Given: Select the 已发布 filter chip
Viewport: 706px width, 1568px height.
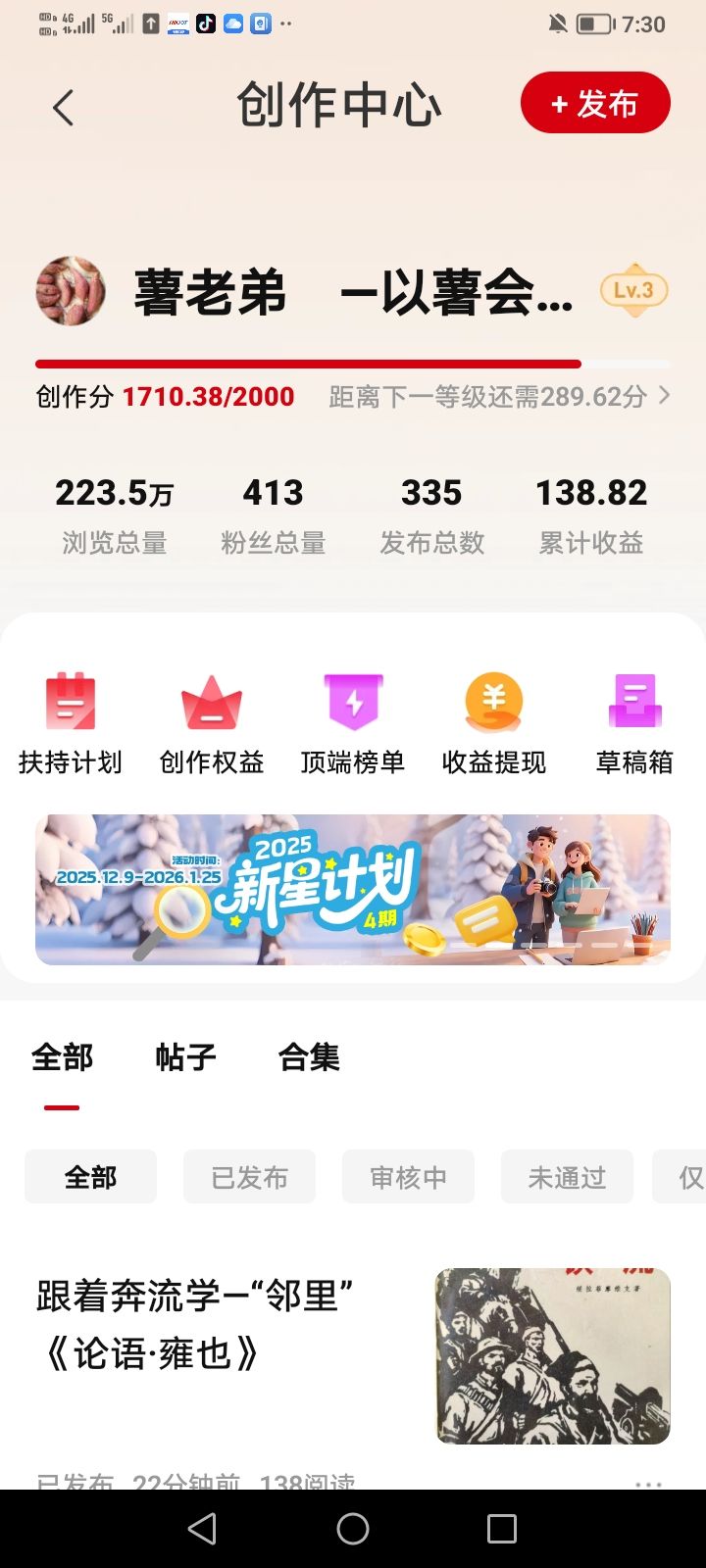Looking at the screenshot, I should click(x=249, y=1177).
